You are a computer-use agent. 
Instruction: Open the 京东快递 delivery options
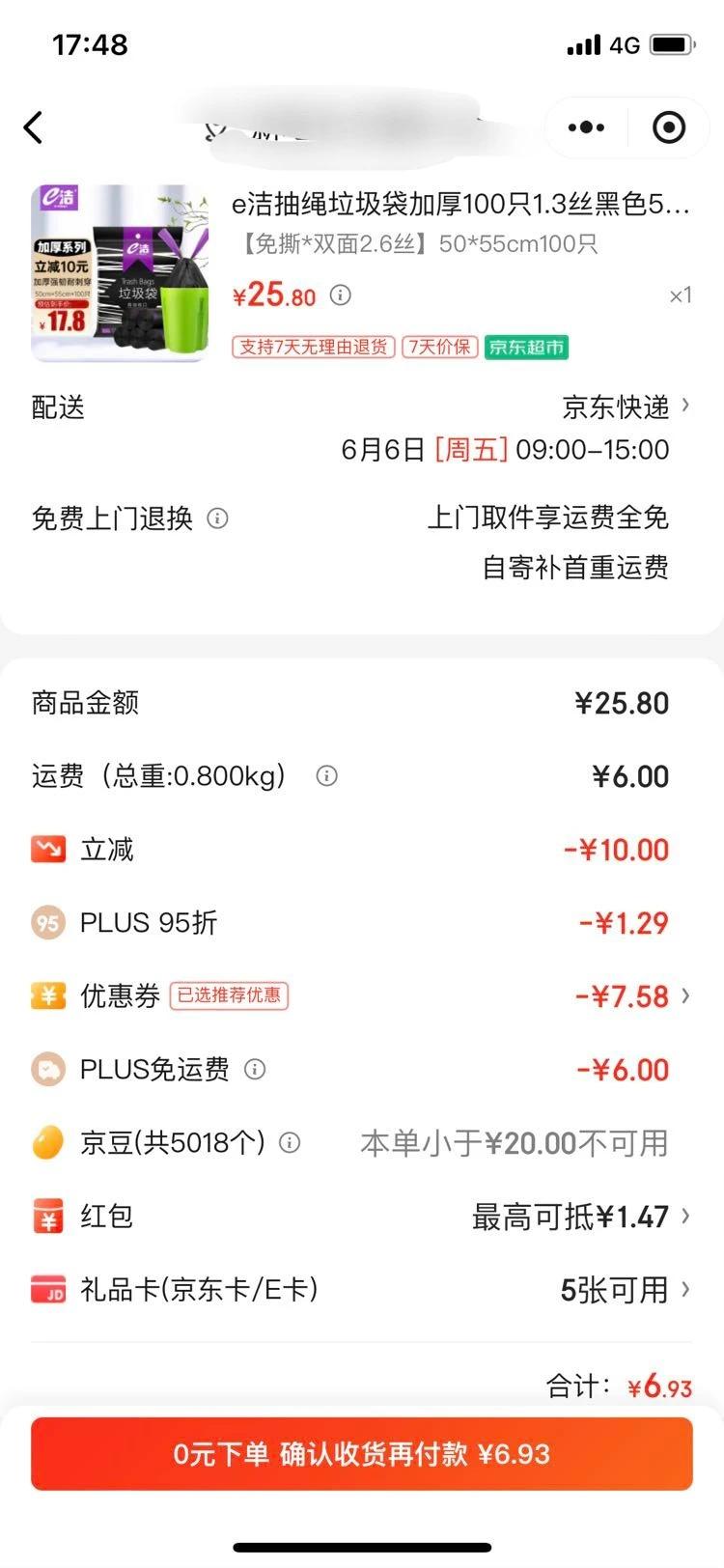625,406
